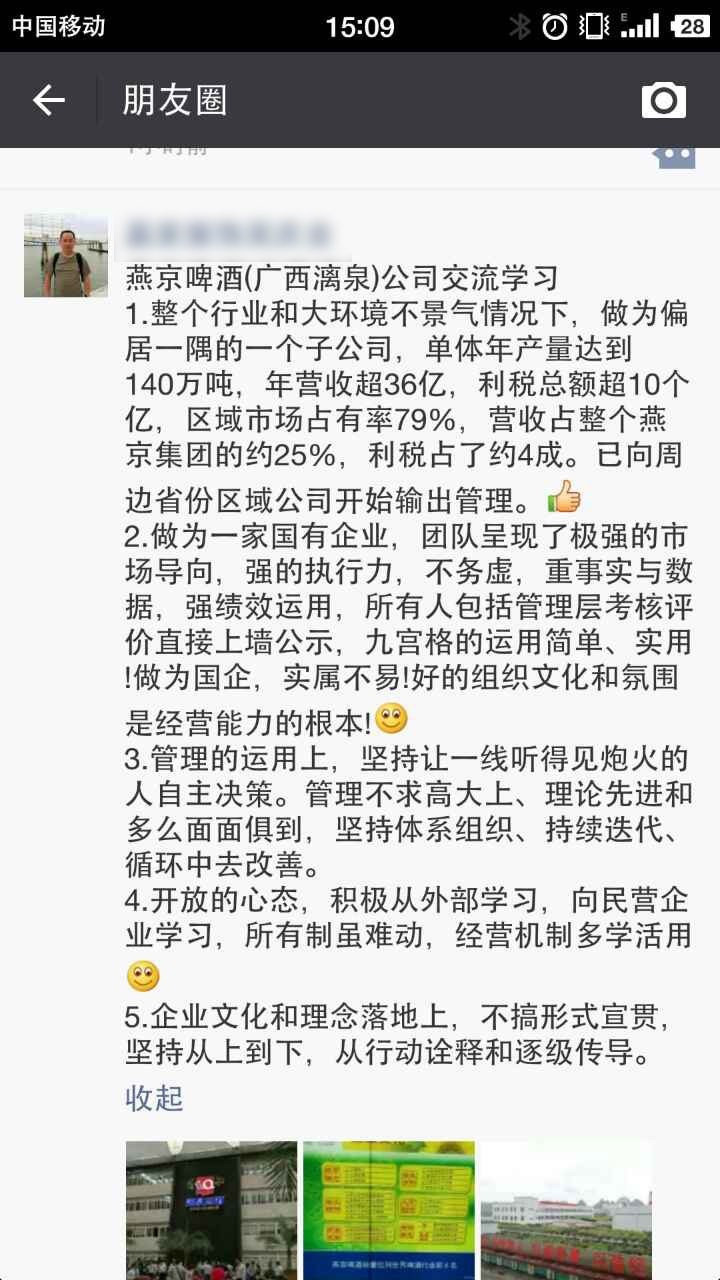Viewport: 720px width, 1280px height.
Task: Open camera to post a moment
Action: 663,100
